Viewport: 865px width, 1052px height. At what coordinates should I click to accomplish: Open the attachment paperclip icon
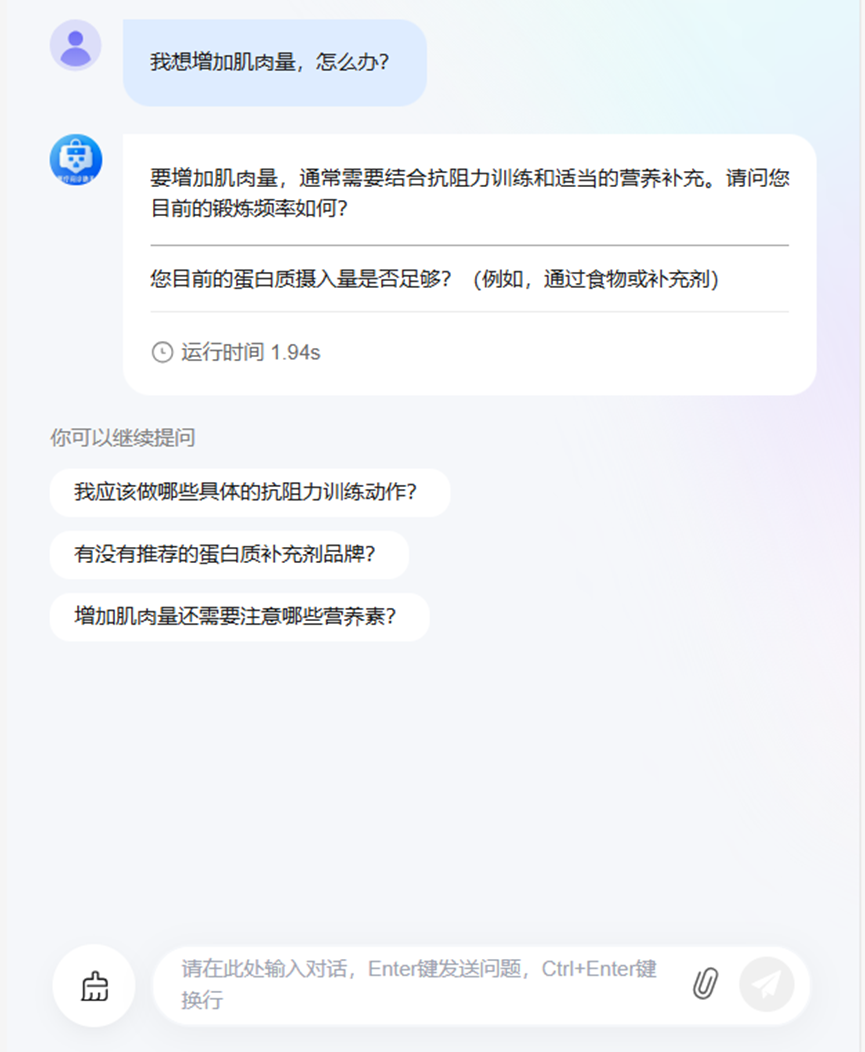(x=706, y=984)
